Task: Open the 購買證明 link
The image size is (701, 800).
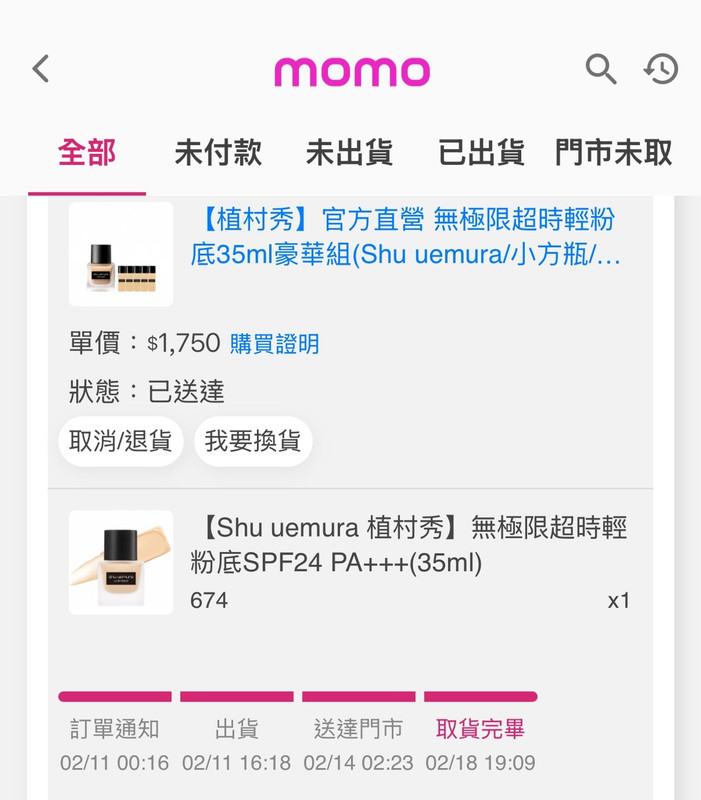Action: [x=275, y=344]
